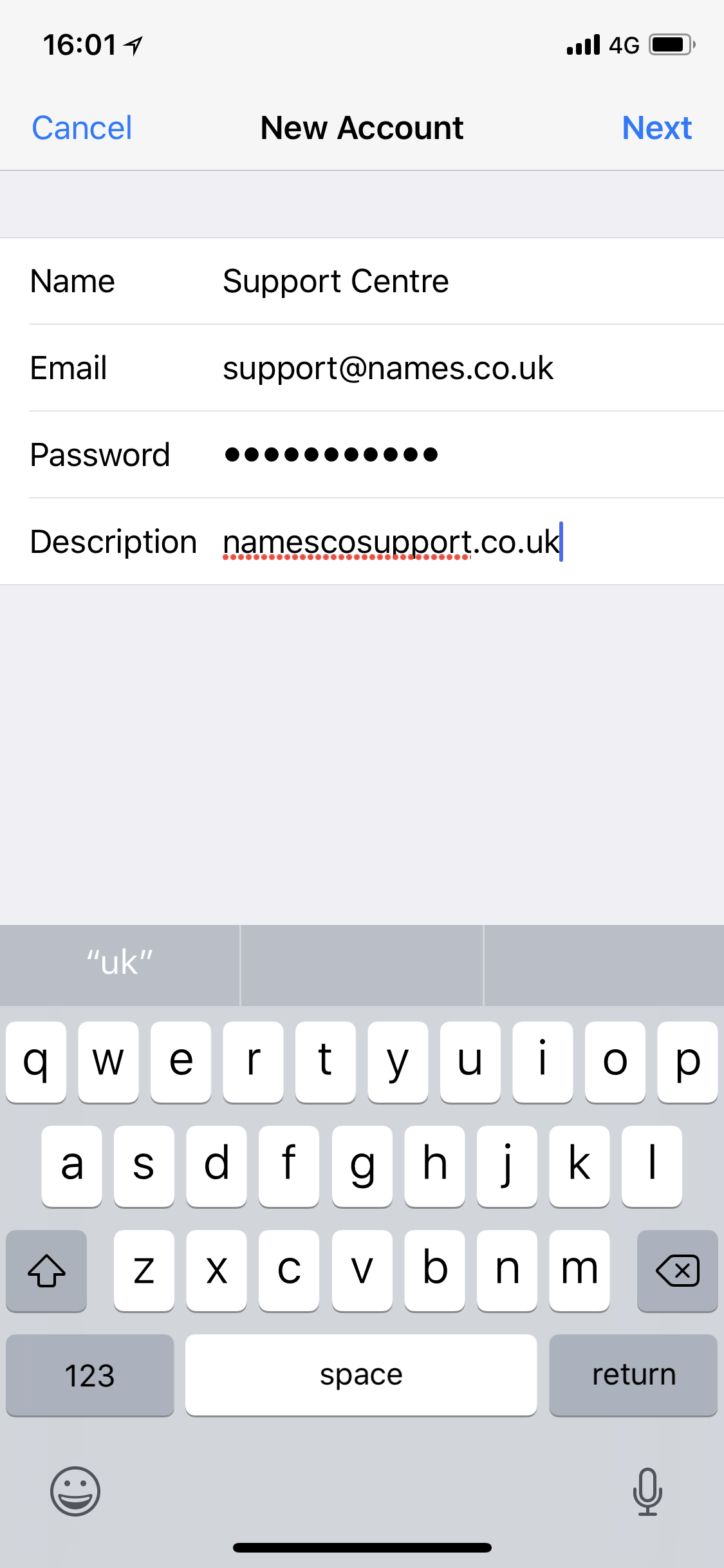Edit the Email address field
This screenshot has height=1568, width=724.
tap(362, 368)
